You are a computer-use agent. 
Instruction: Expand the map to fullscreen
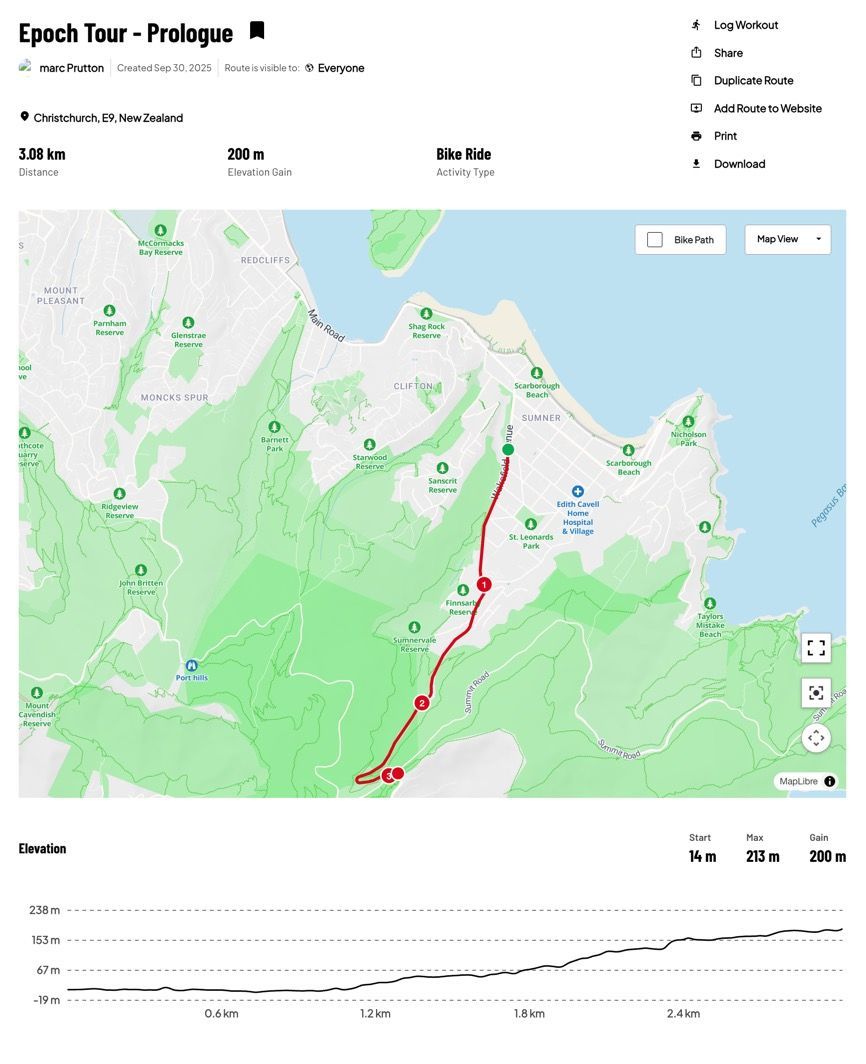click(816, 648)
